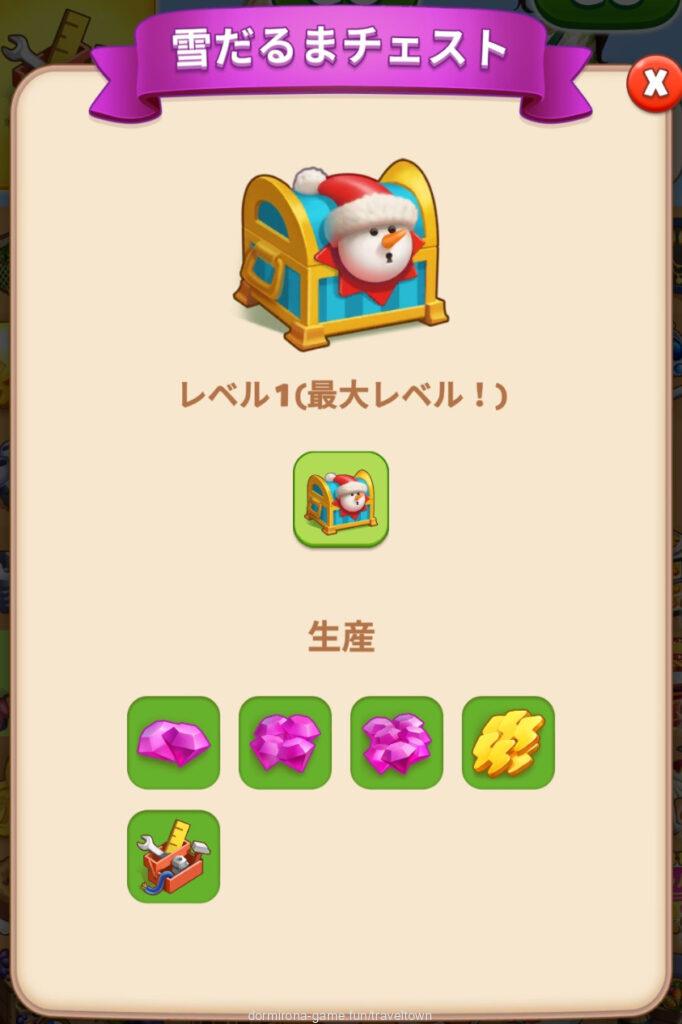The image size is (682, 1024).
Task: Open the single pink gem item
Action: (x=173, y=742)
